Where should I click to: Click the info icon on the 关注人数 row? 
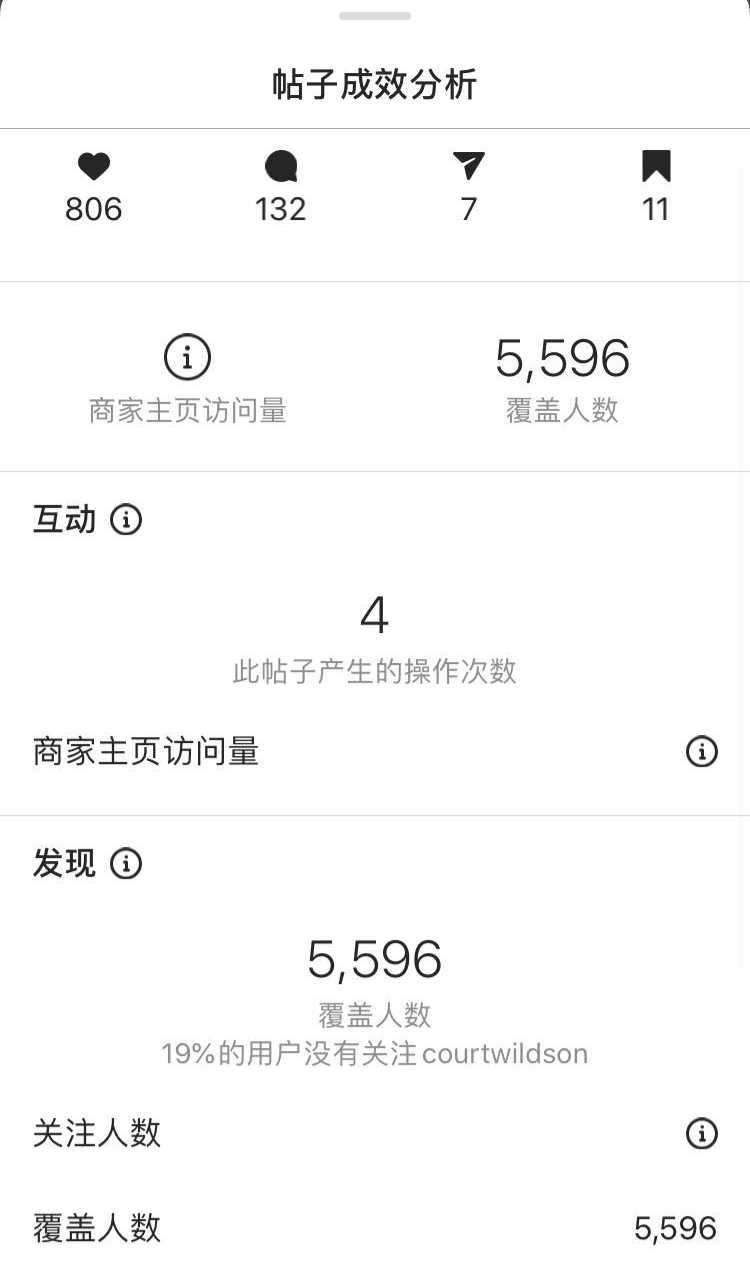pyautogui.click(x=702, y=1134)
